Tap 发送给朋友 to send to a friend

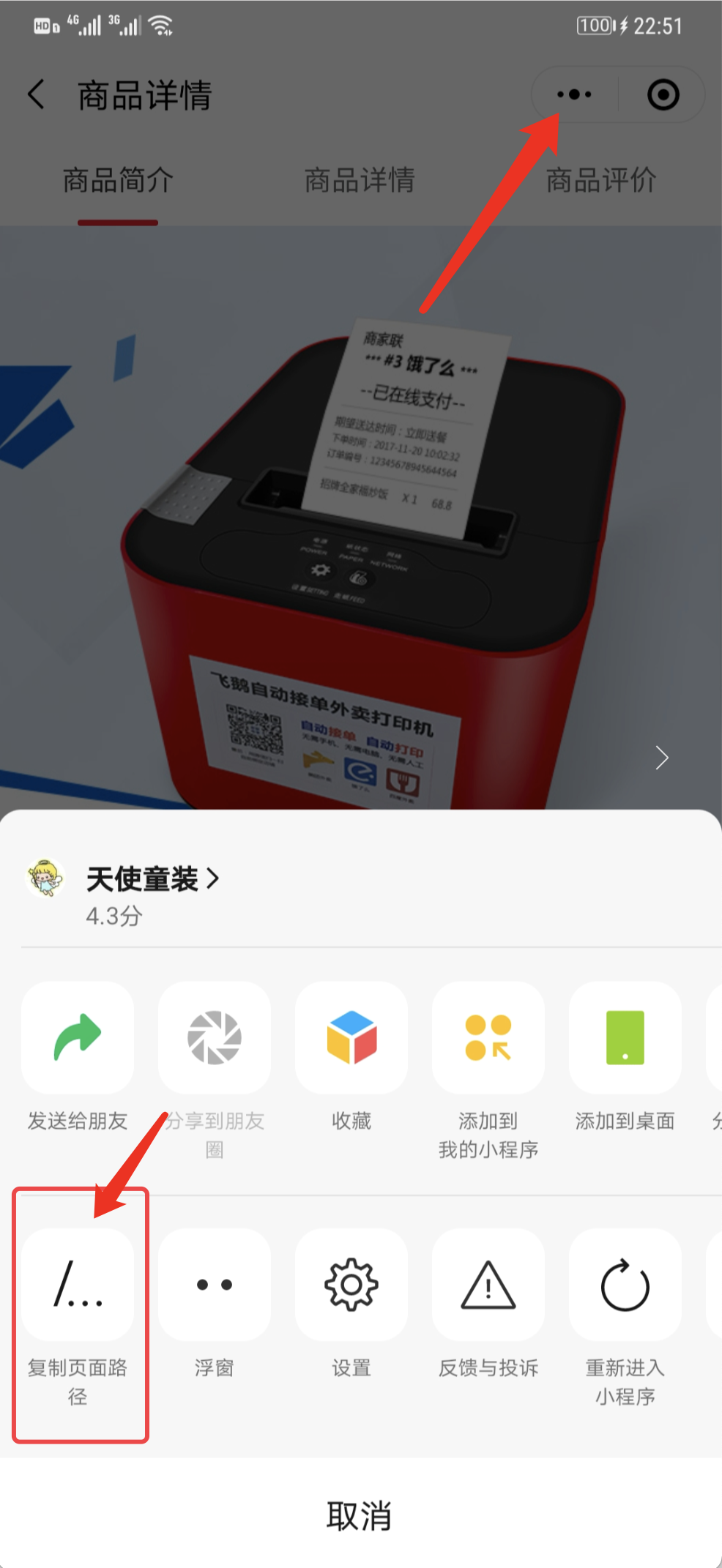[78, 1038]
